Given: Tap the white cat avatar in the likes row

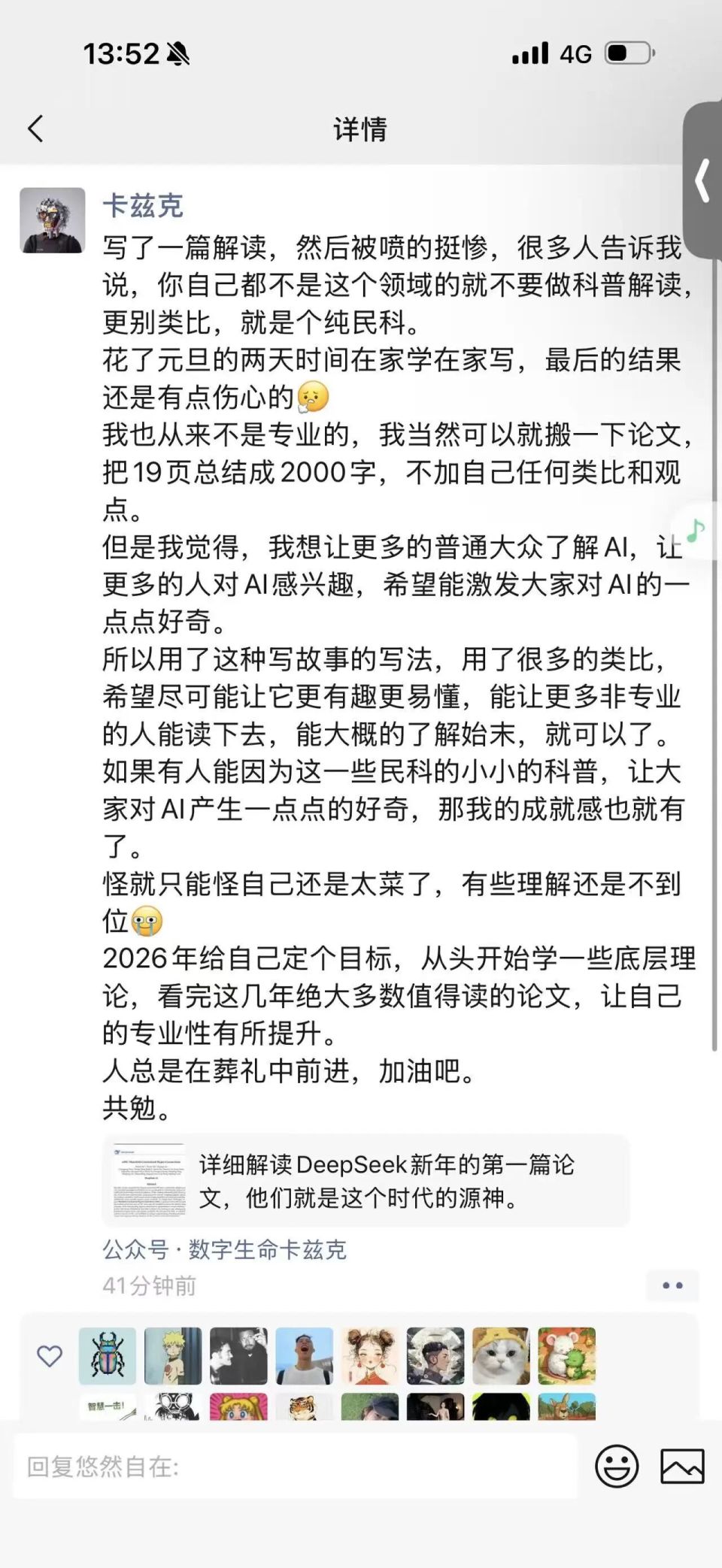Looking at the screenshot, I should (x=503, y=1358).
